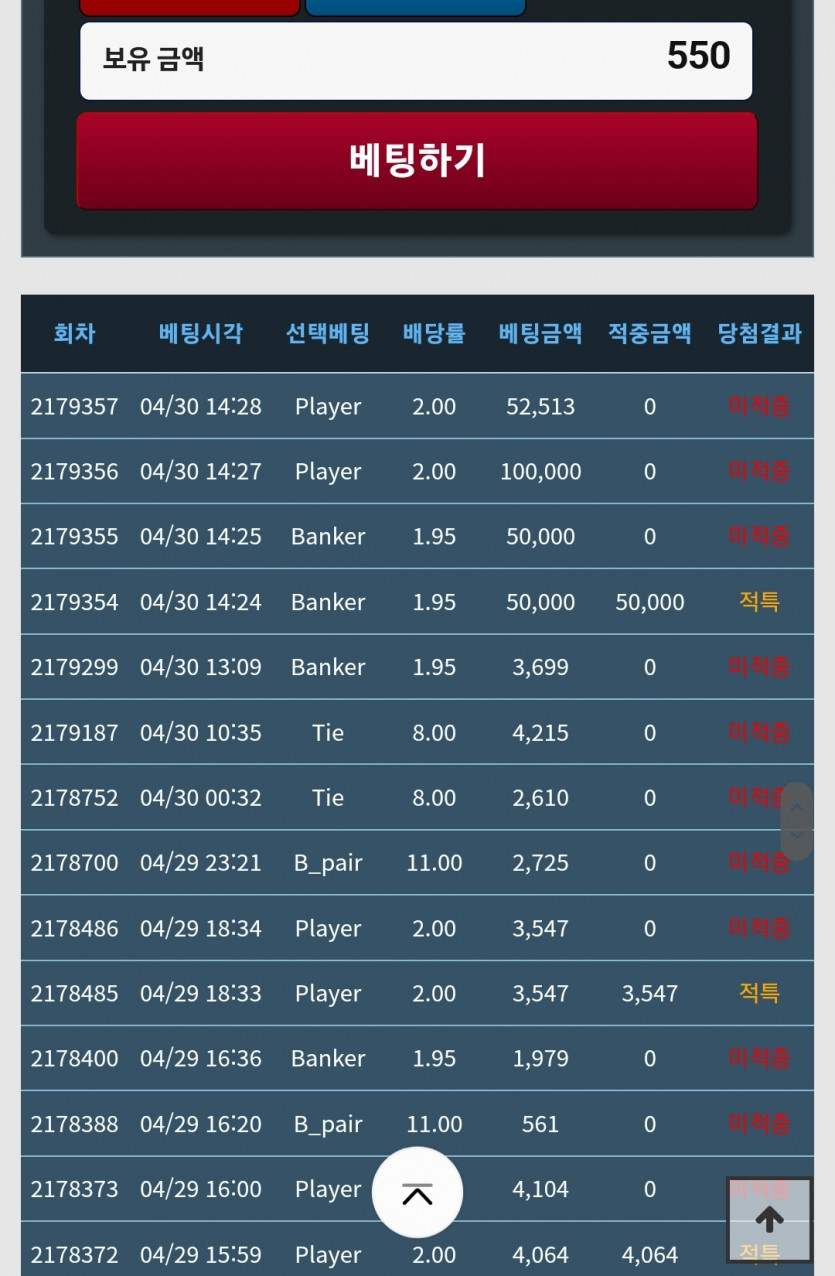Tap the red 베팅하기 button
This screenshot has height=1276, width=835.
click(417, 161)
